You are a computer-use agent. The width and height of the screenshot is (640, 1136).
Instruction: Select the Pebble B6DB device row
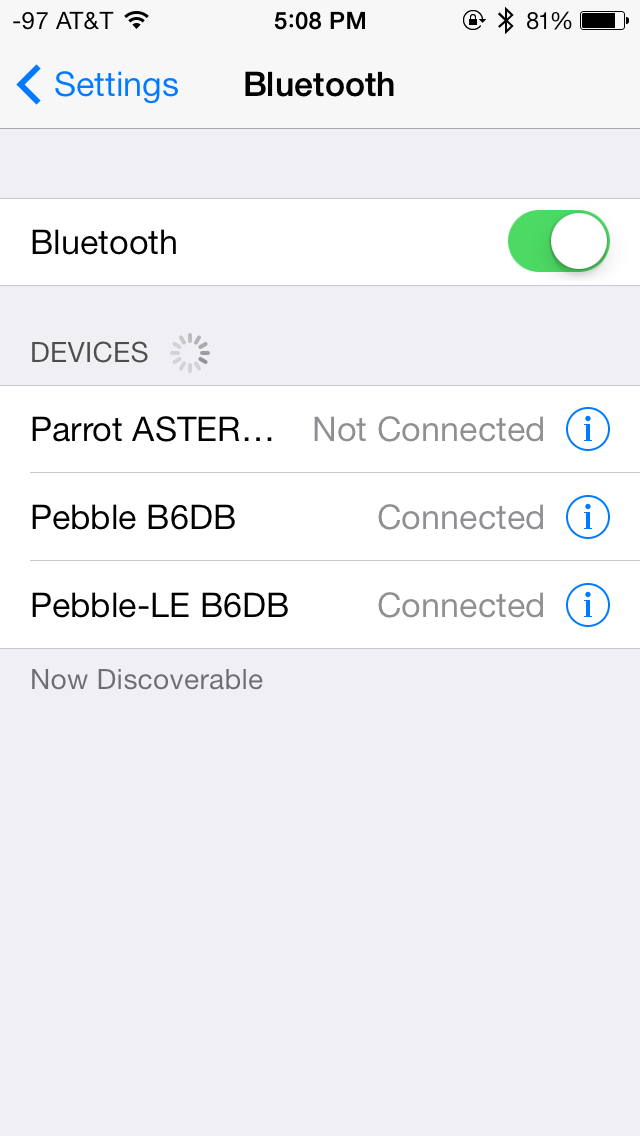click(320, 517)
